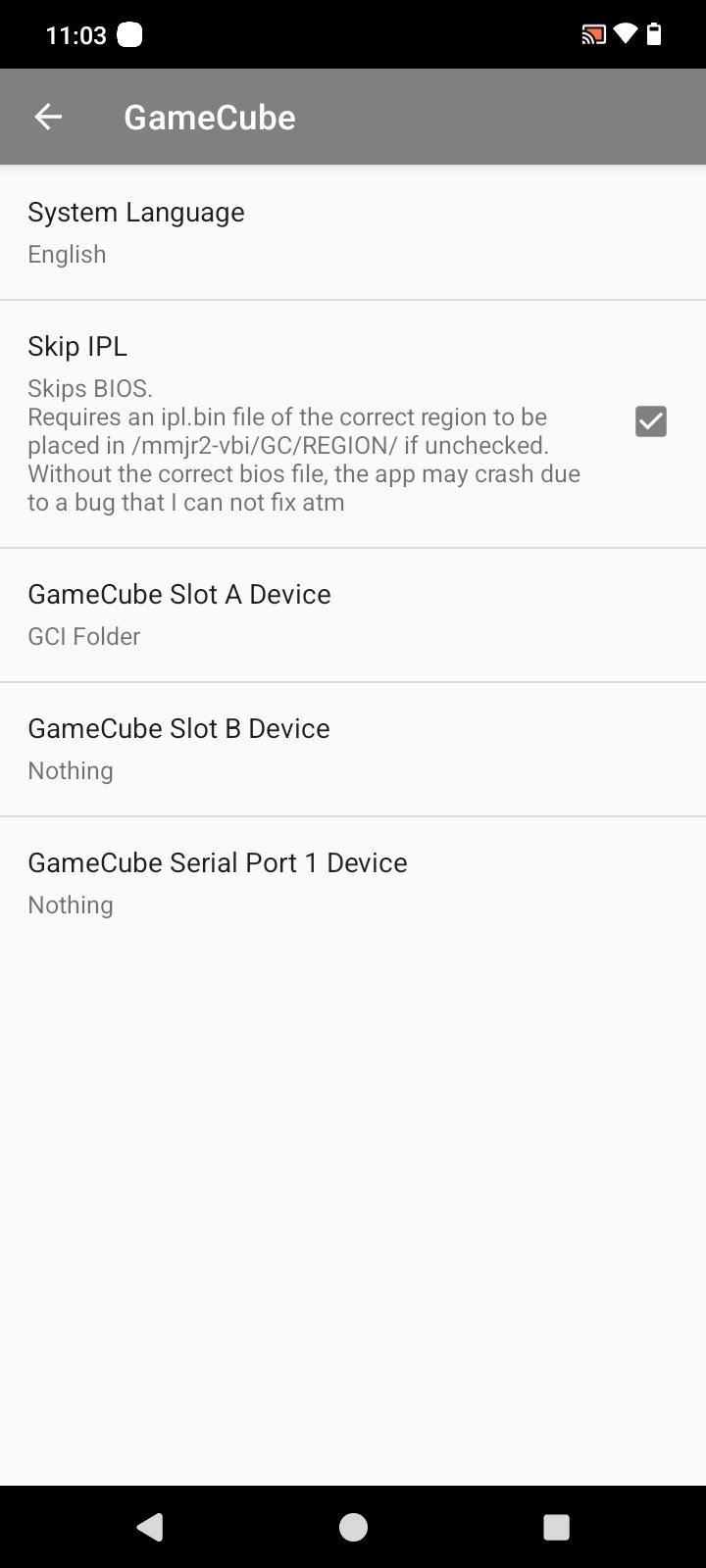Go back from GameCube settings
Screen dimensions: 706x1568
[x=48, y=117]
